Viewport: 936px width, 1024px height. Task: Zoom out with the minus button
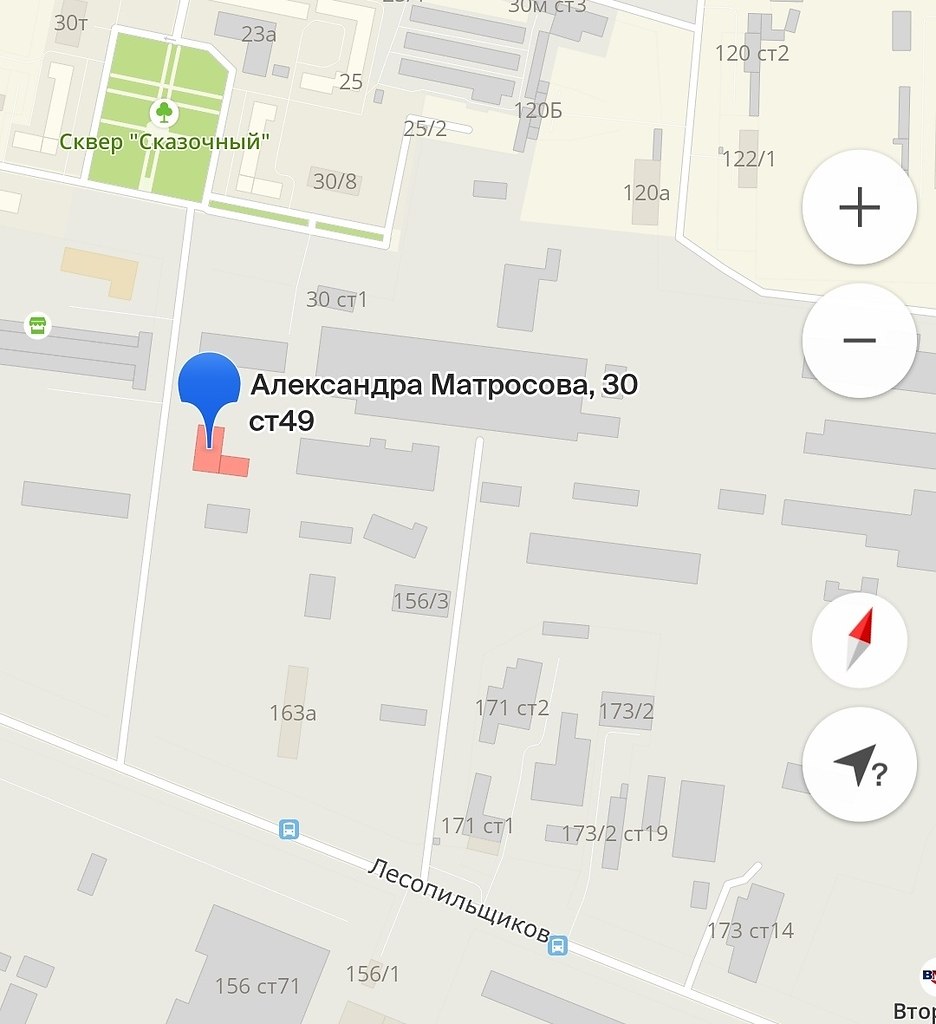[x=859, y=340]
